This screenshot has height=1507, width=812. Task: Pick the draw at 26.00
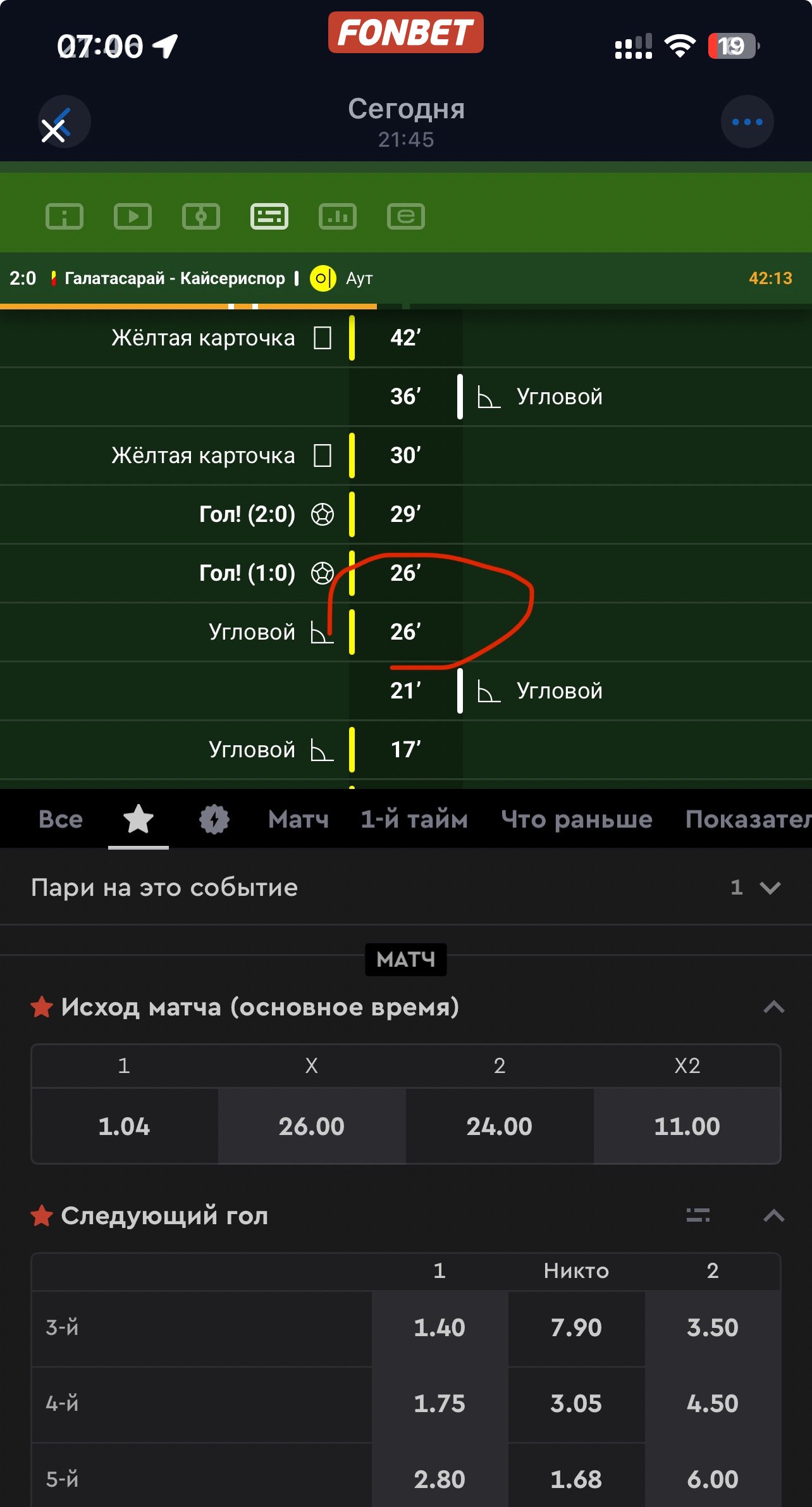click(x=312, y=1126)
